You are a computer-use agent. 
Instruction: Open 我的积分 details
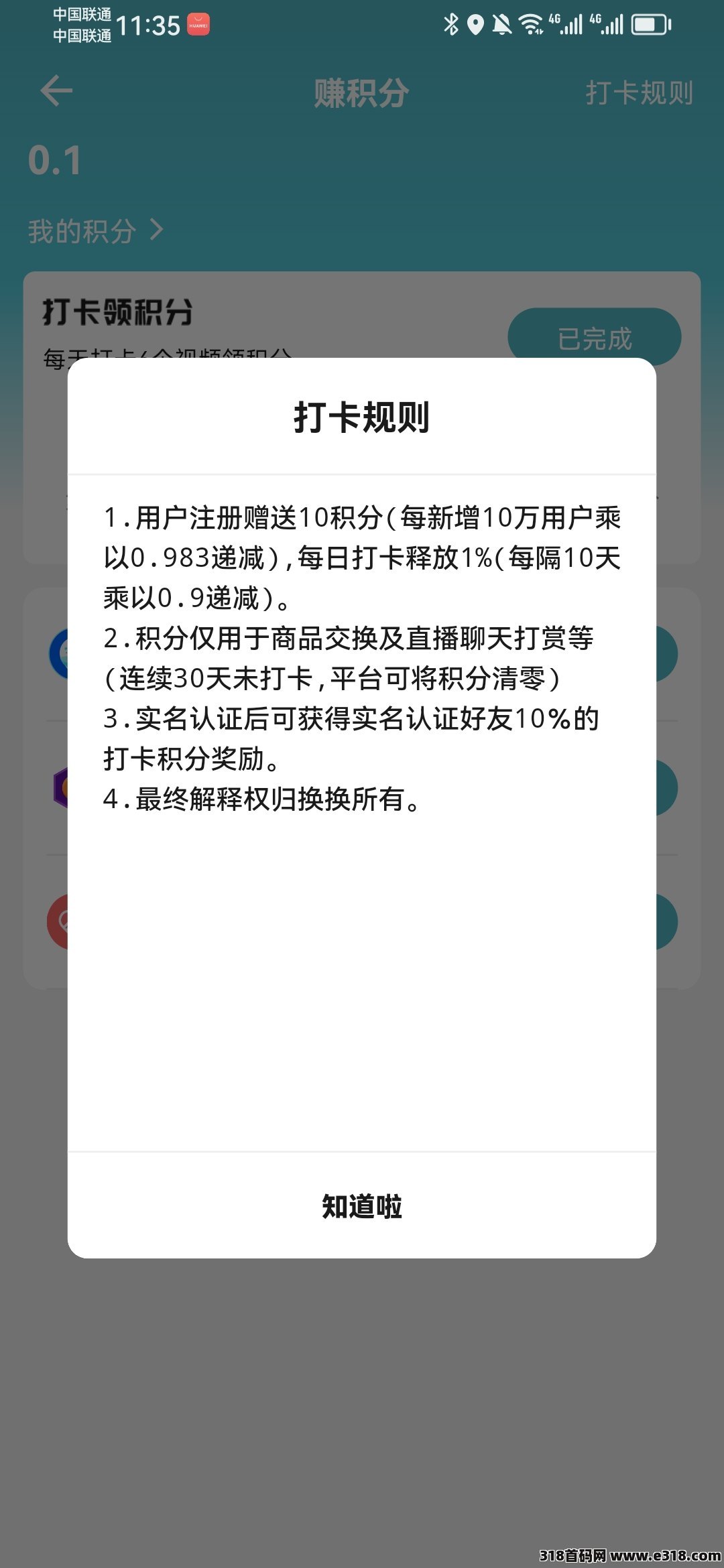(95, 231)
